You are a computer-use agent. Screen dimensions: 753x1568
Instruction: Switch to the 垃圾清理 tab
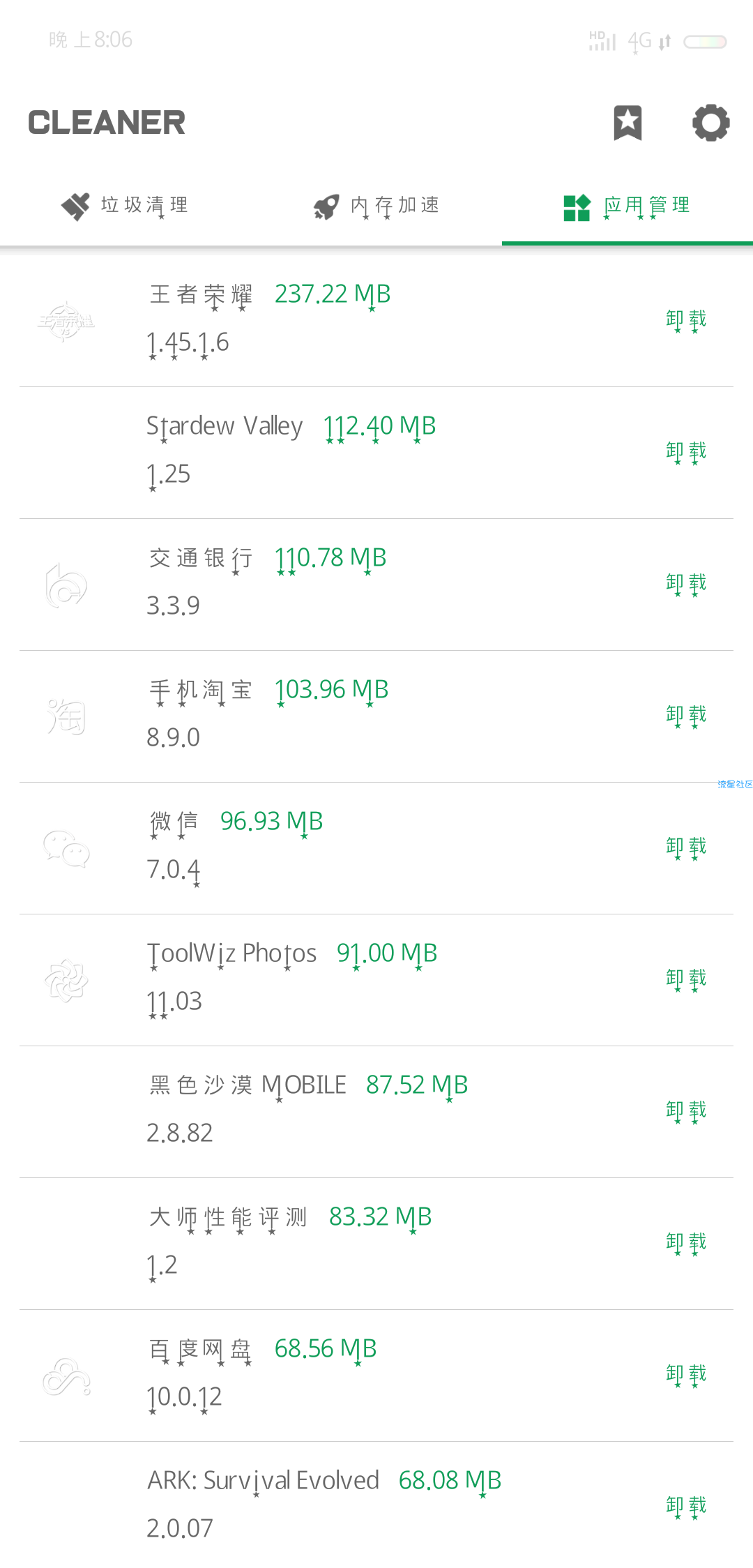pyautogui.click(x=125, y=206)
